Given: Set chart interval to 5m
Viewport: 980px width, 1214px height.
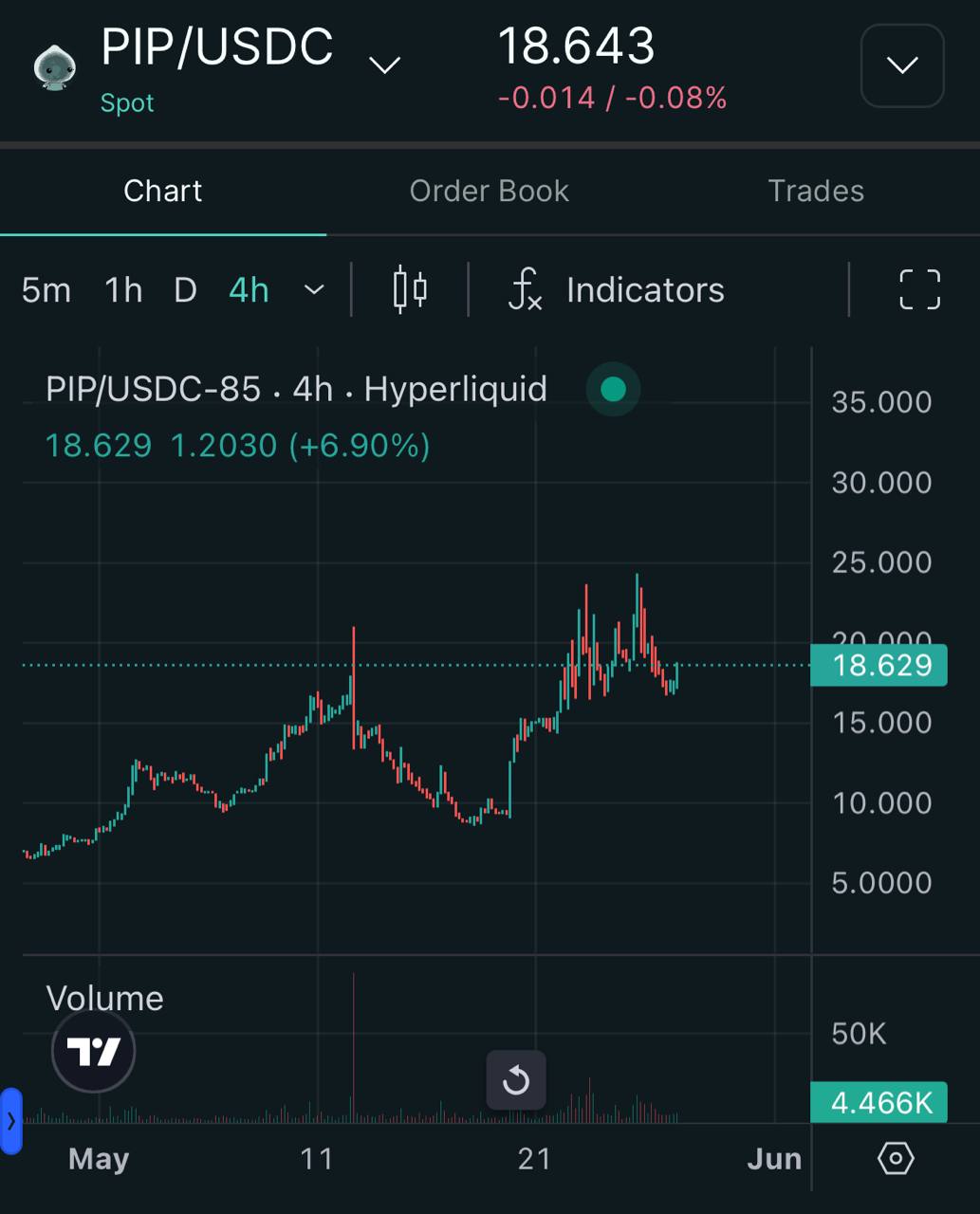Looking at the screenshot, I should 46,290.
